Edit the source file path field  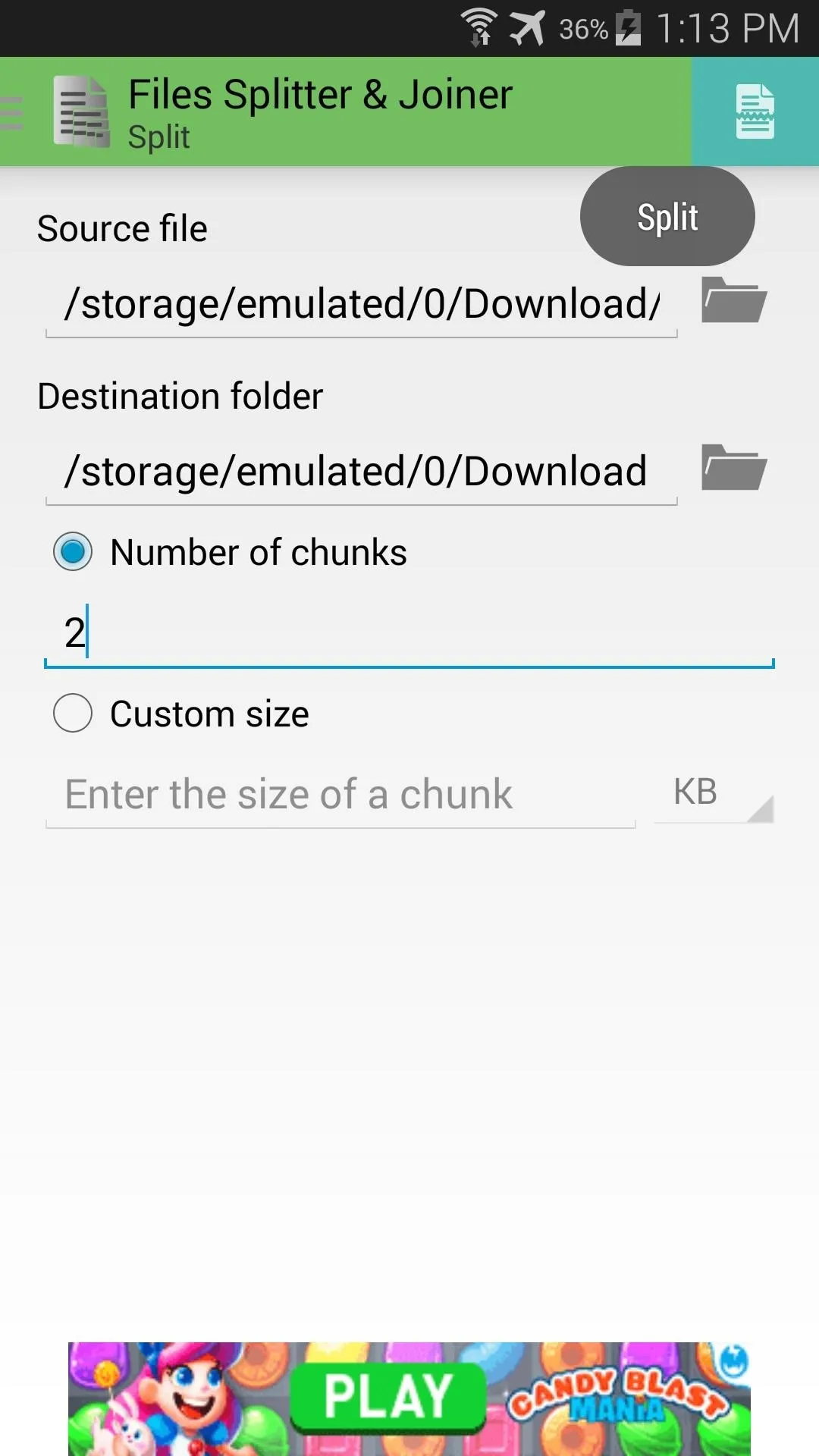pyautogui.click(x=361, y=305)
